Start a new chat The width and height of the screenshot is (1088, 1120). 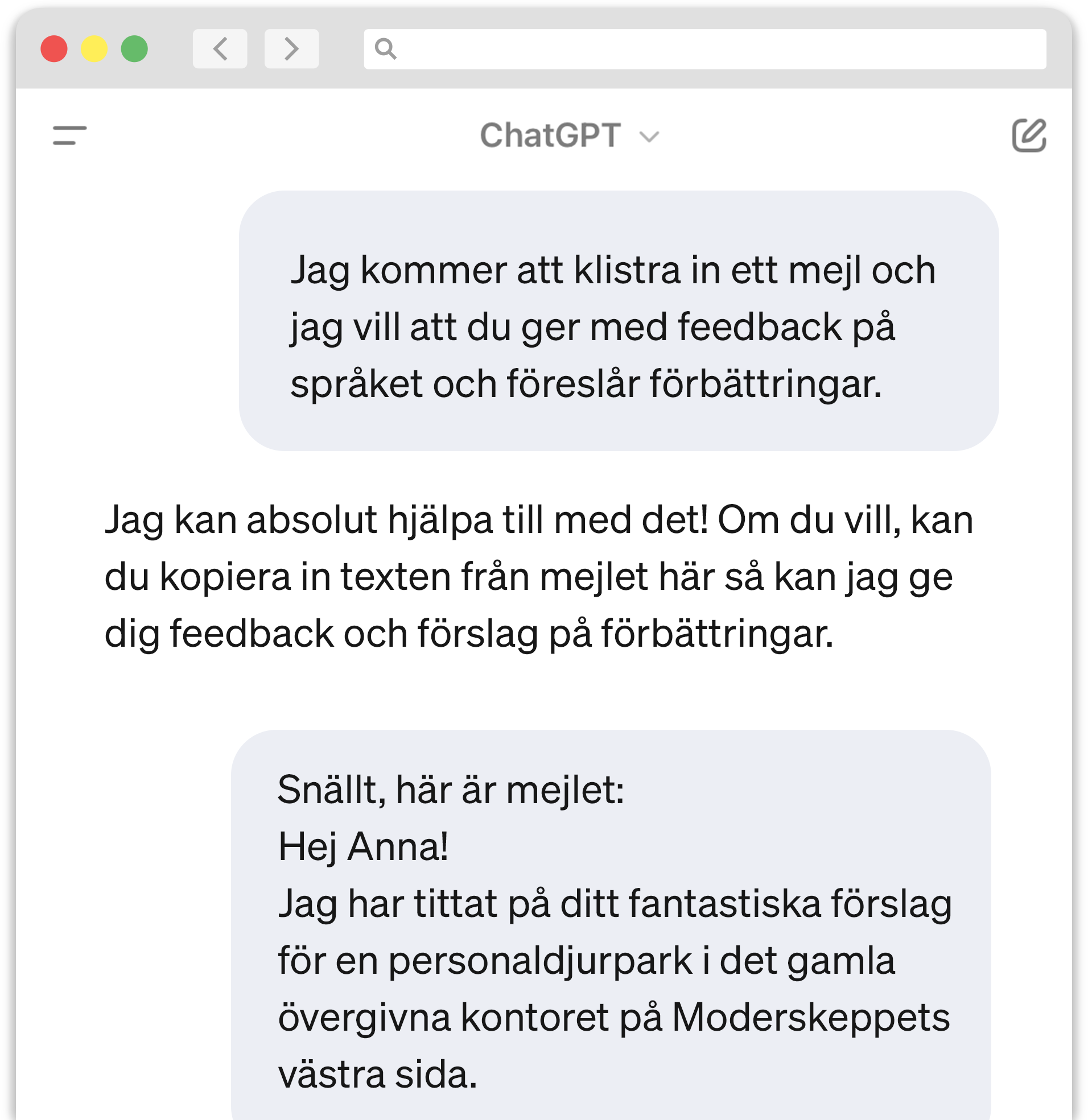pos(1029,135)
